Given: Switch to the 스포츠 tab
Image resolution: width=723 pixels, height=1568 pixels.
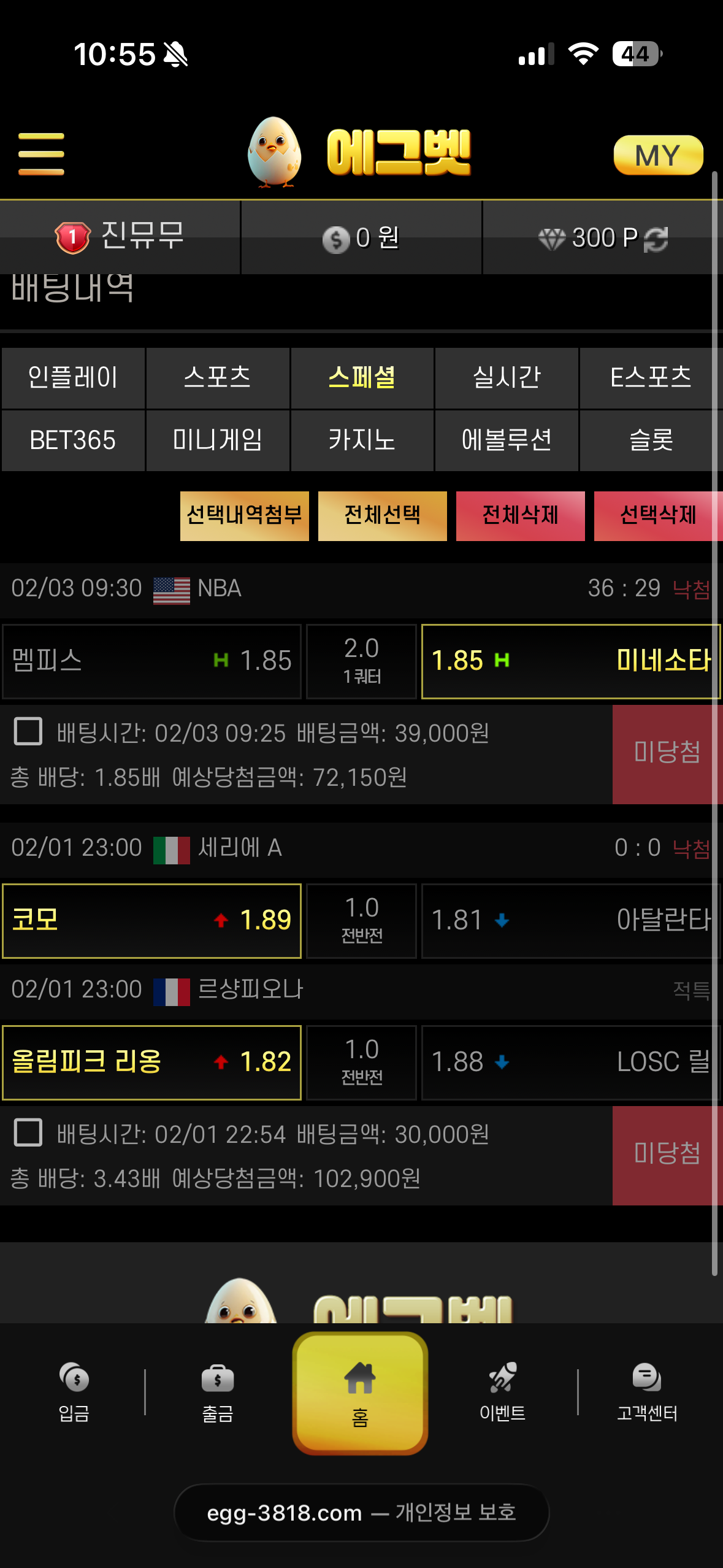Looking at the screenshot, I should pyautogui.click(x=218, y=377).
